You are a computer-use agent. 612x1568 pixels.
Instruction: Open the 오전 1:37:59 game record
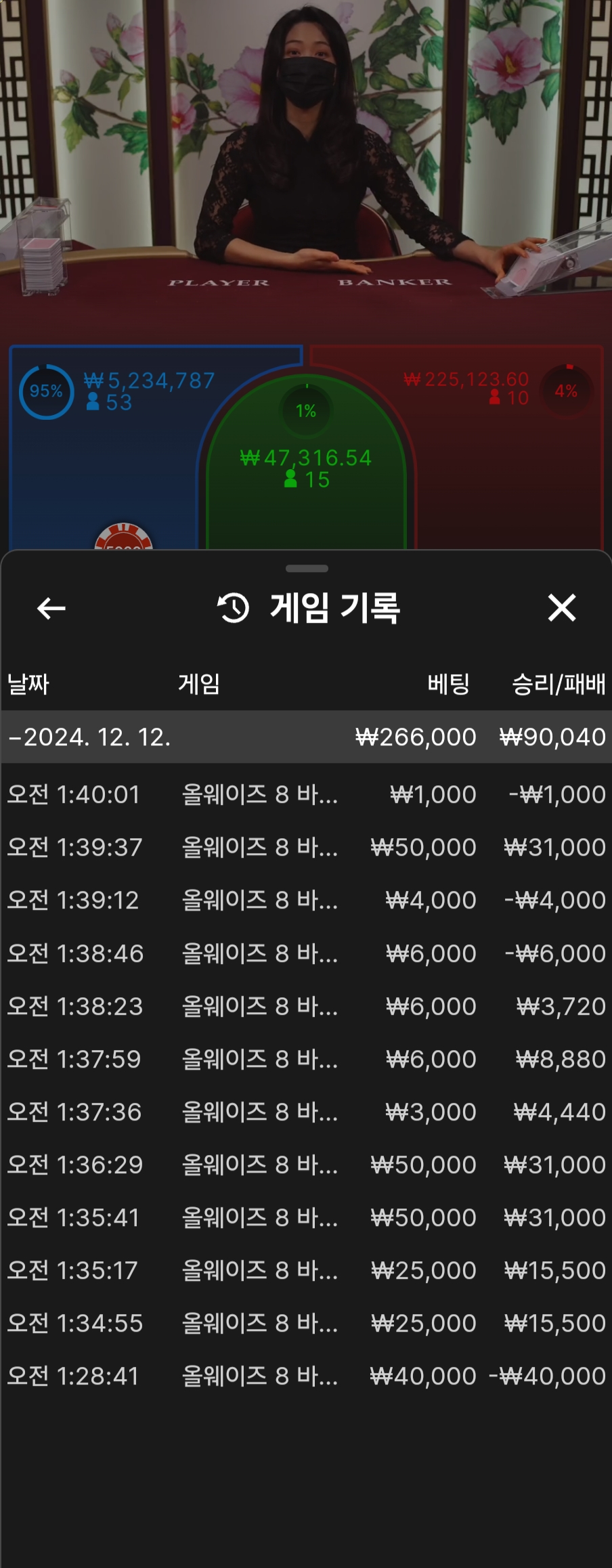click(x=306, y=1059)
